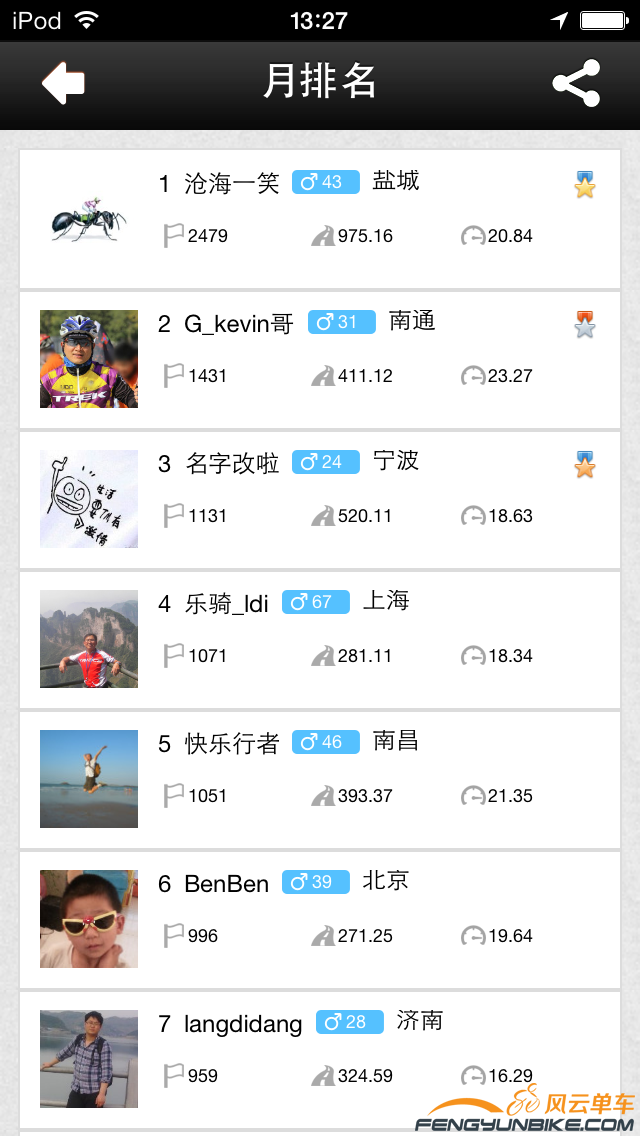640x1136 pixels.
Task: Open 乐骑_ldi's profile row
Action: click(x=320, y=639)
